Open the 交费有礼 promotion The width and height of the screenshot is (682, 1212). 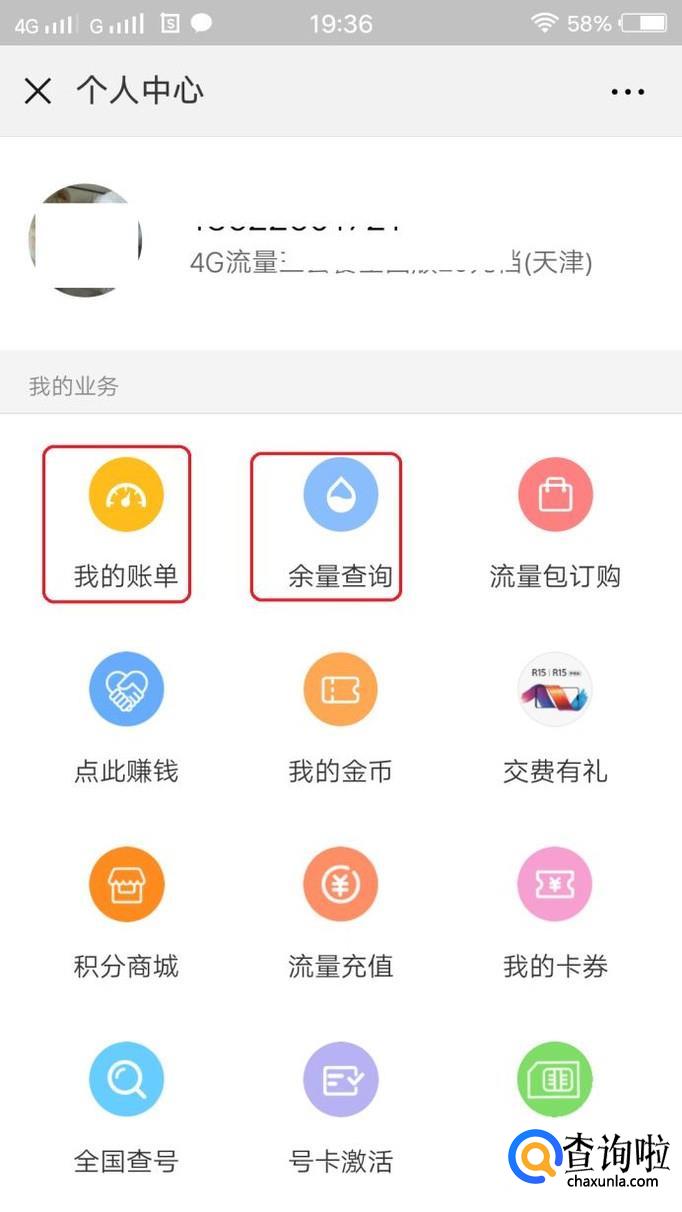click(x=555, y=689)
